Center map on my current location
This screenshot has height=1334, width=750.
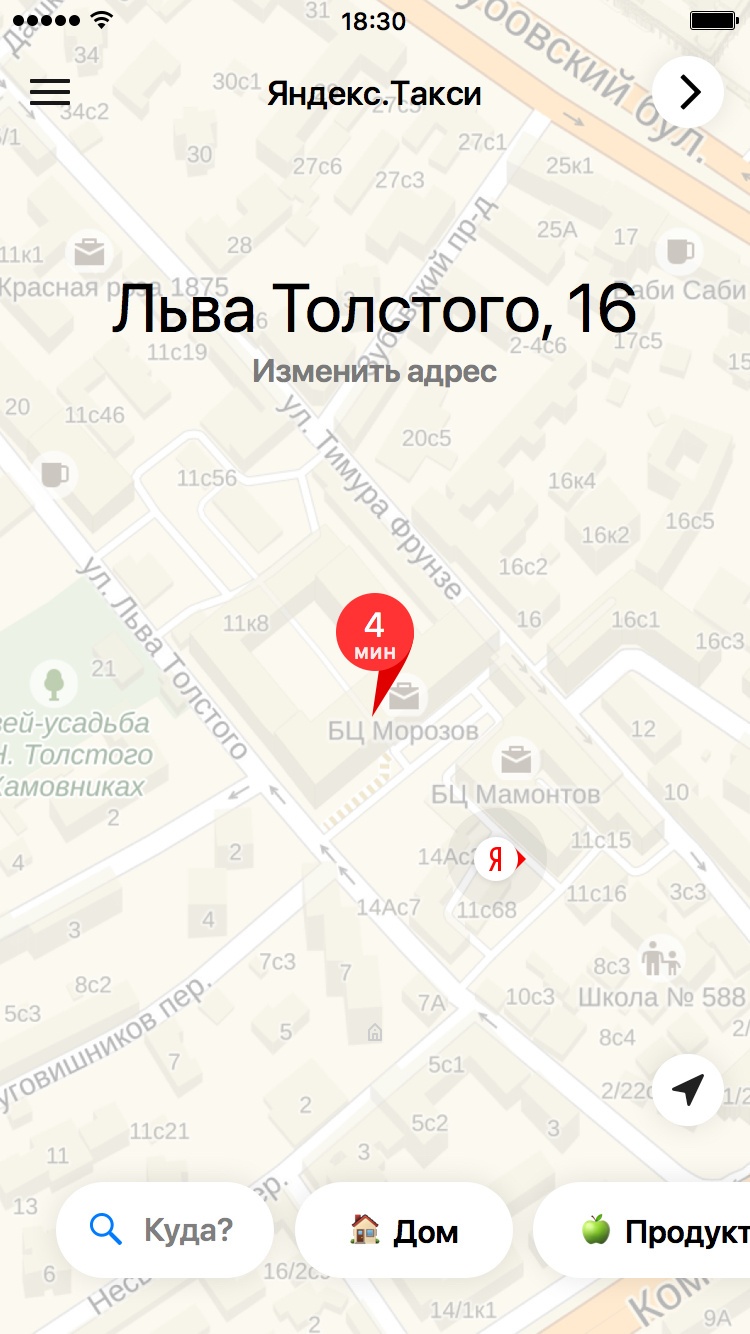(x=688, y=1090)
